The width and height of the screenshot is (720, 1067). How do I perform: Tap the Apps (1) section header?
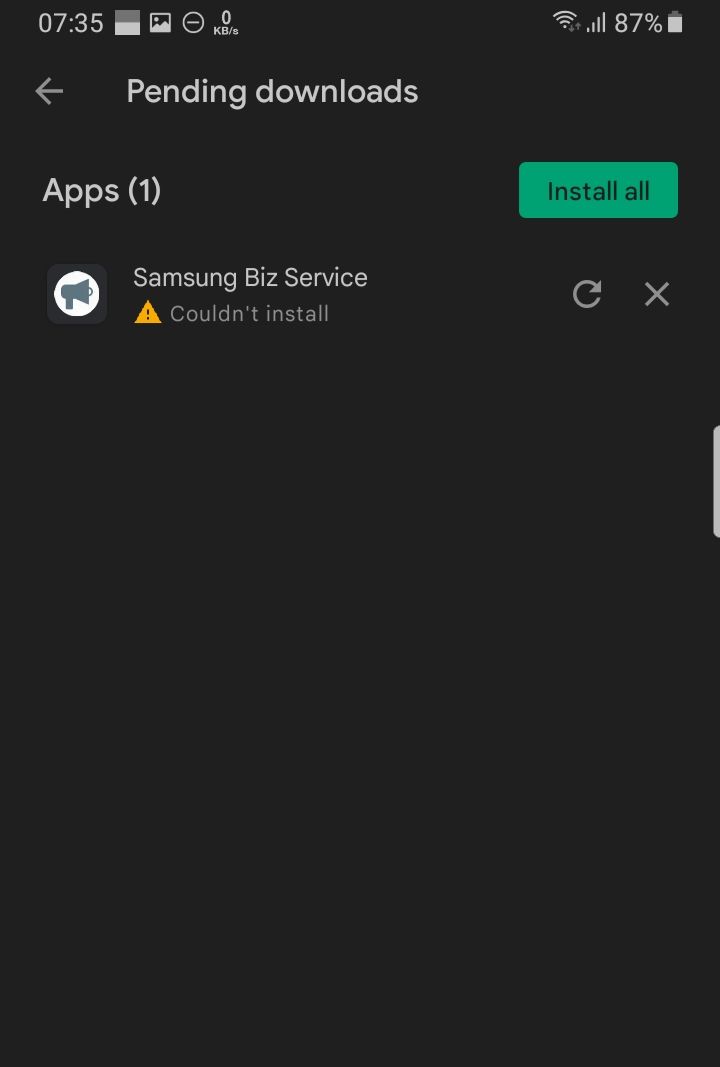pyautogui.click(x=101, y=190)
